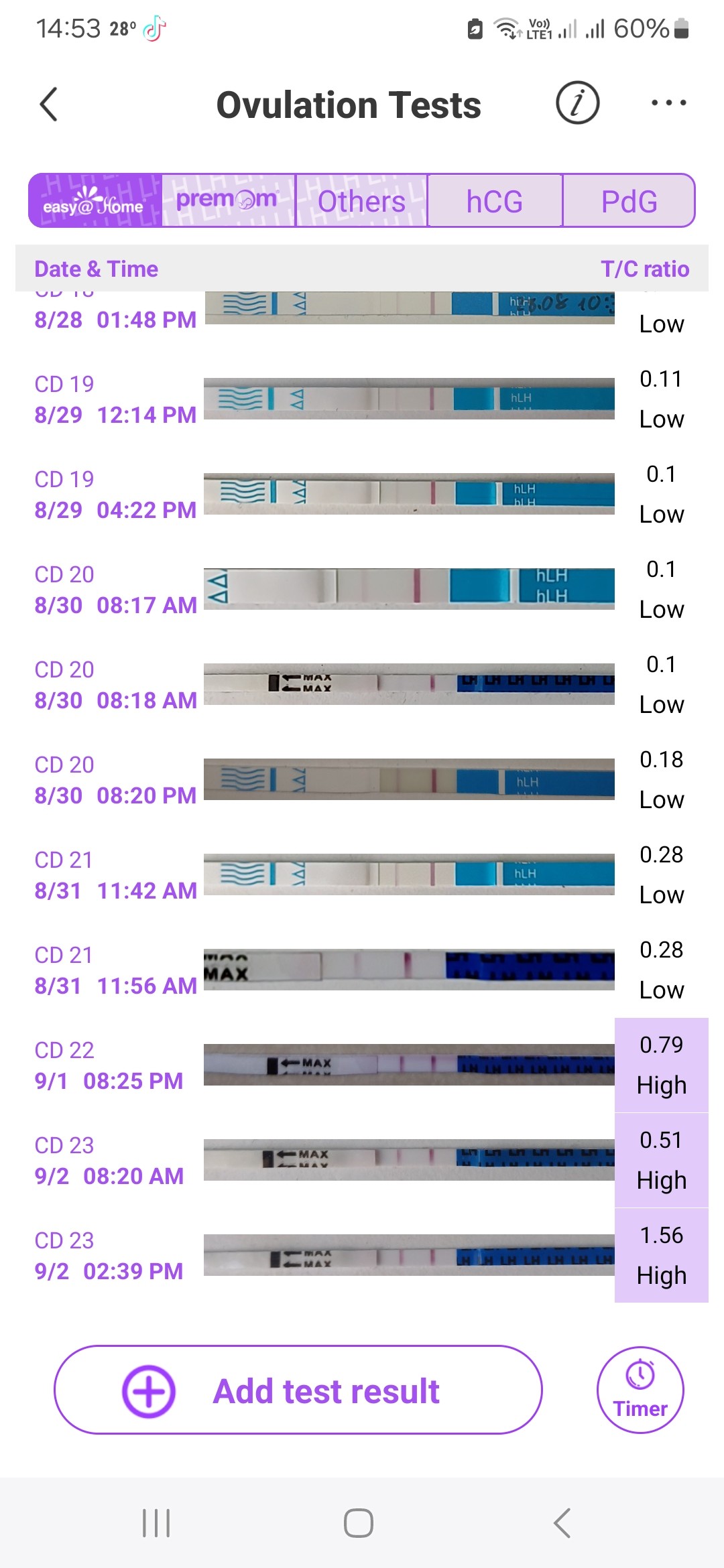
Task: Select the easy@Home tab
Action: tap(95, 201)
